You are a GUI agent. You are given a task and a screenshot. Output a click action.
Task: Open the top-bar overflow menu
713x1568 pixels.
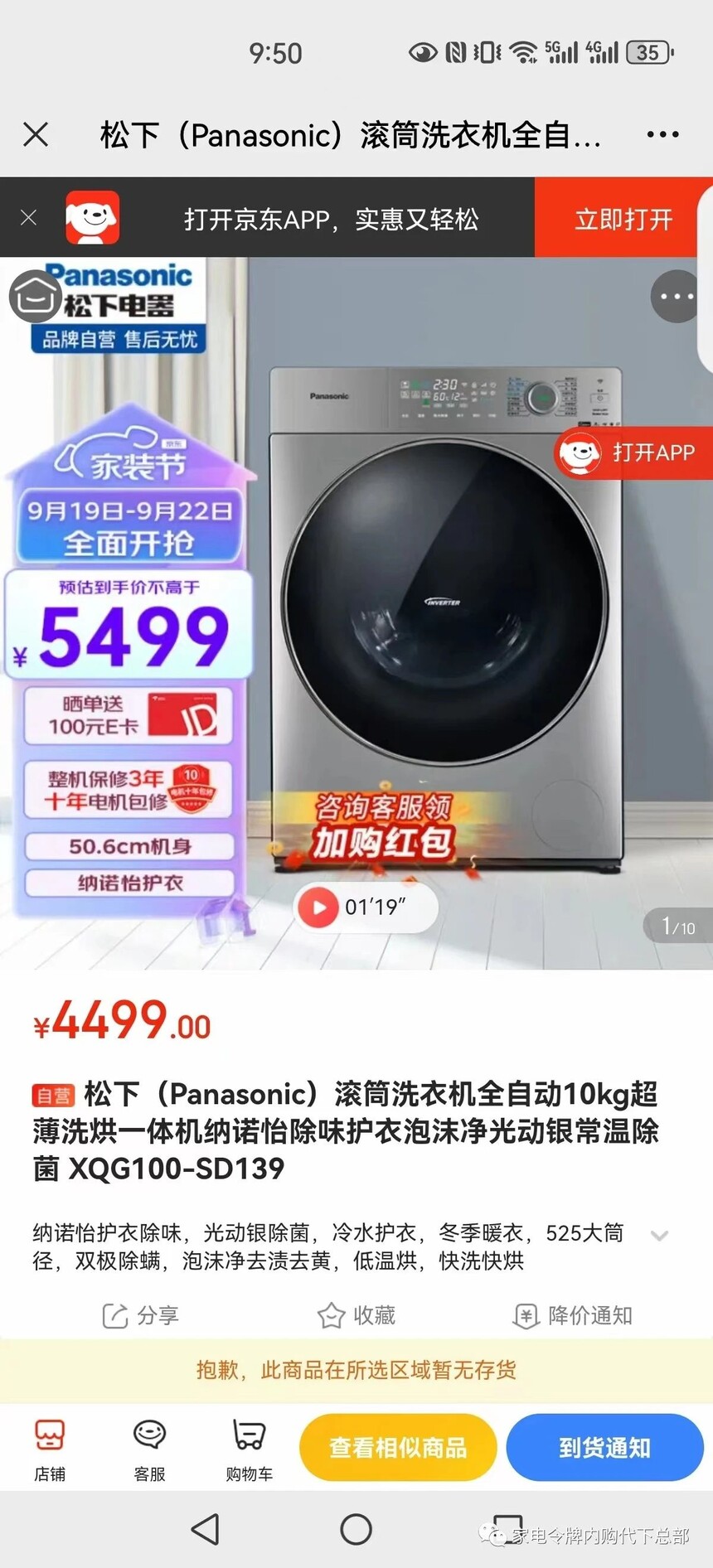(662, 134)
